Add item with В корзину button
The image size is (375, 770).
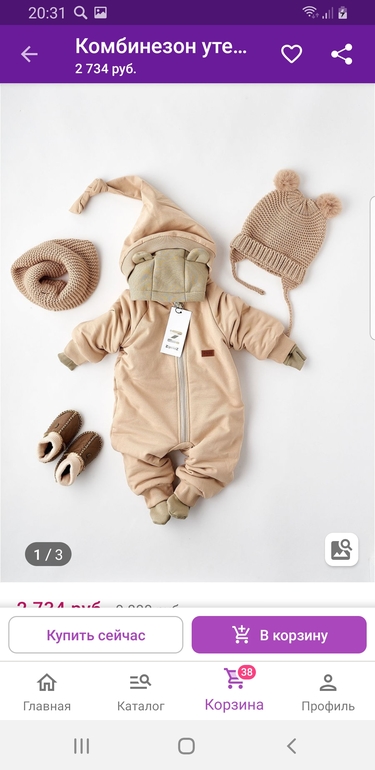pyautogui.click(x=279, y=635)
